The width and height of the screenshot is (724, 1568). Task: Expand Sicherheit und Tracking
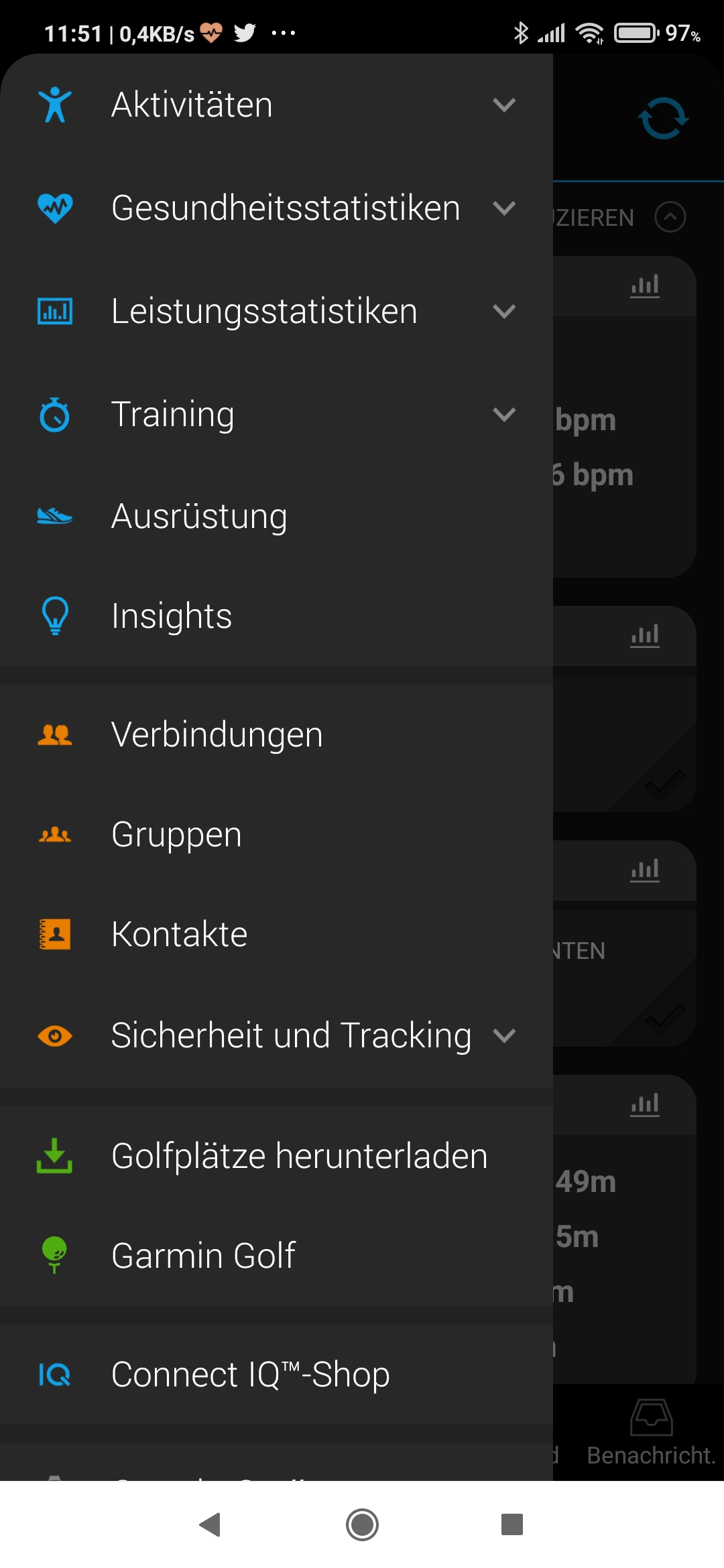pyautogui.click(x=275, y=1036)
